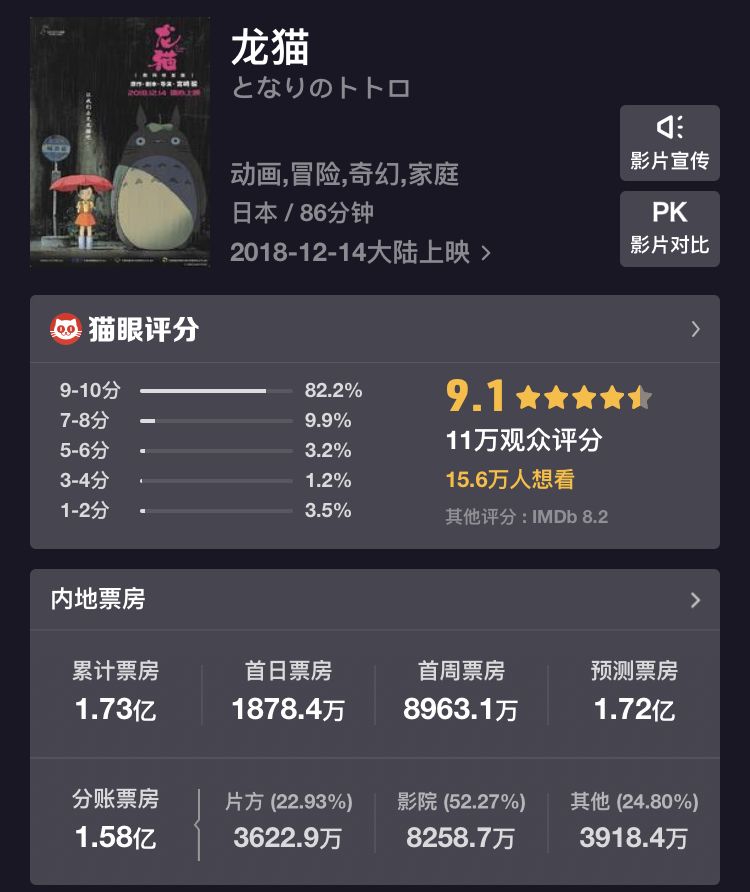Expand the 猫眼评分 panel via its chevron

click(697, 328)
